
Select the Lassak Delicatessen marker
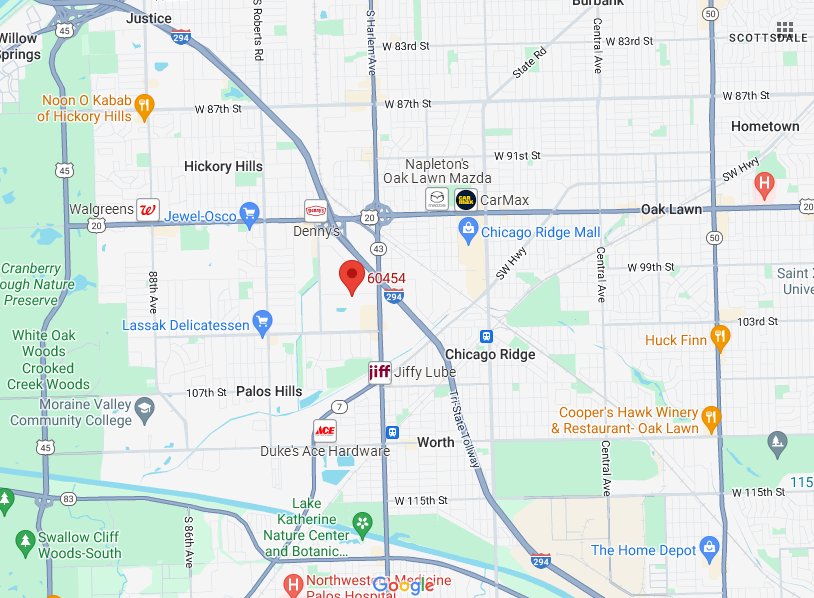pos(262,321)
